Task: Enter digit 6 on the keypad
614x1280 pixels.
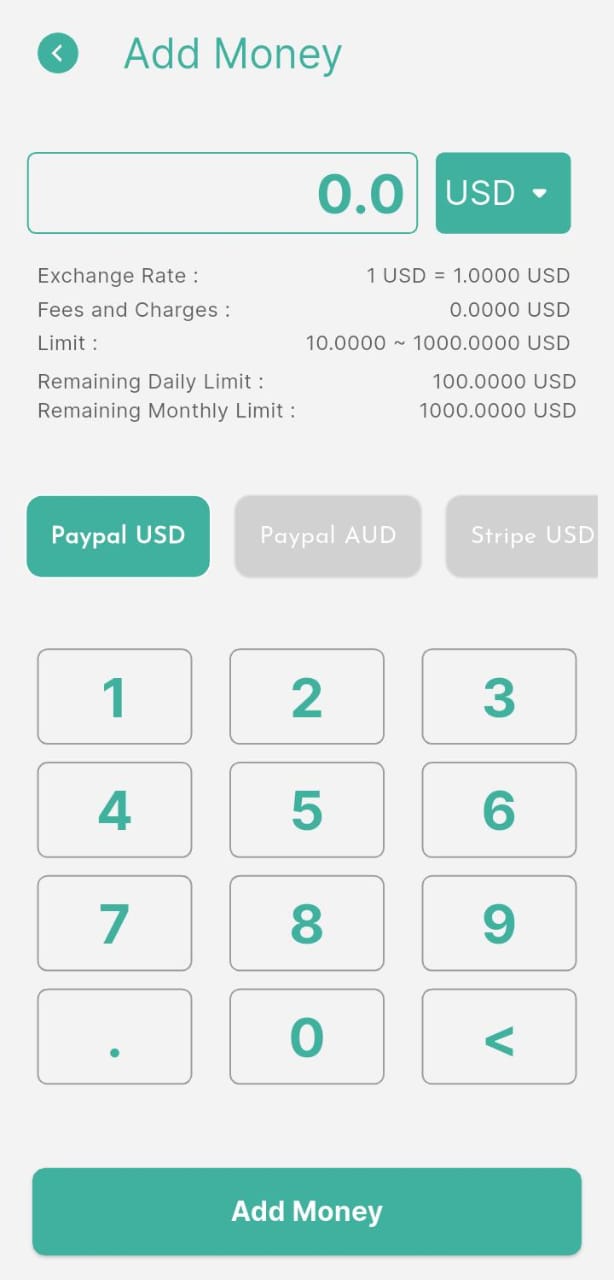Action: (499, 810)
